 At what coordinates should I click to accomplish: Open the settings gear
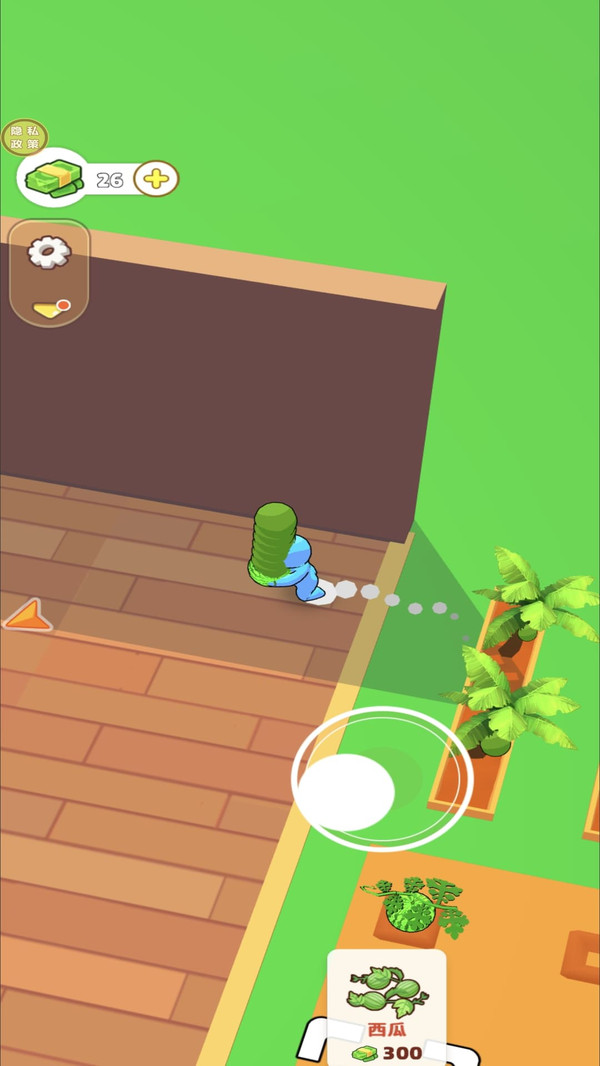coord(49,252)
